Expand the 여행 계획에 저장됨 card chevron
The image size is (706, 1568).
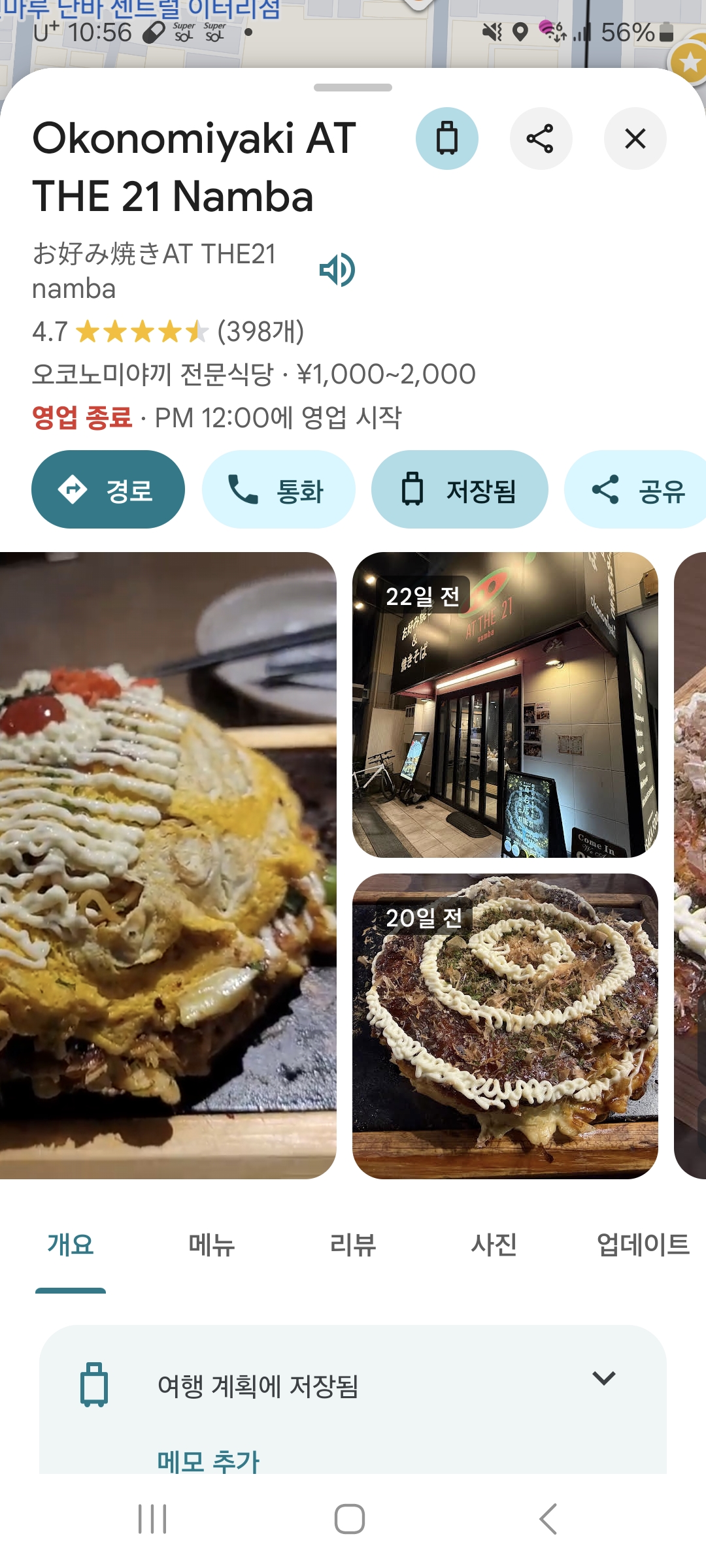[603, 1379]
